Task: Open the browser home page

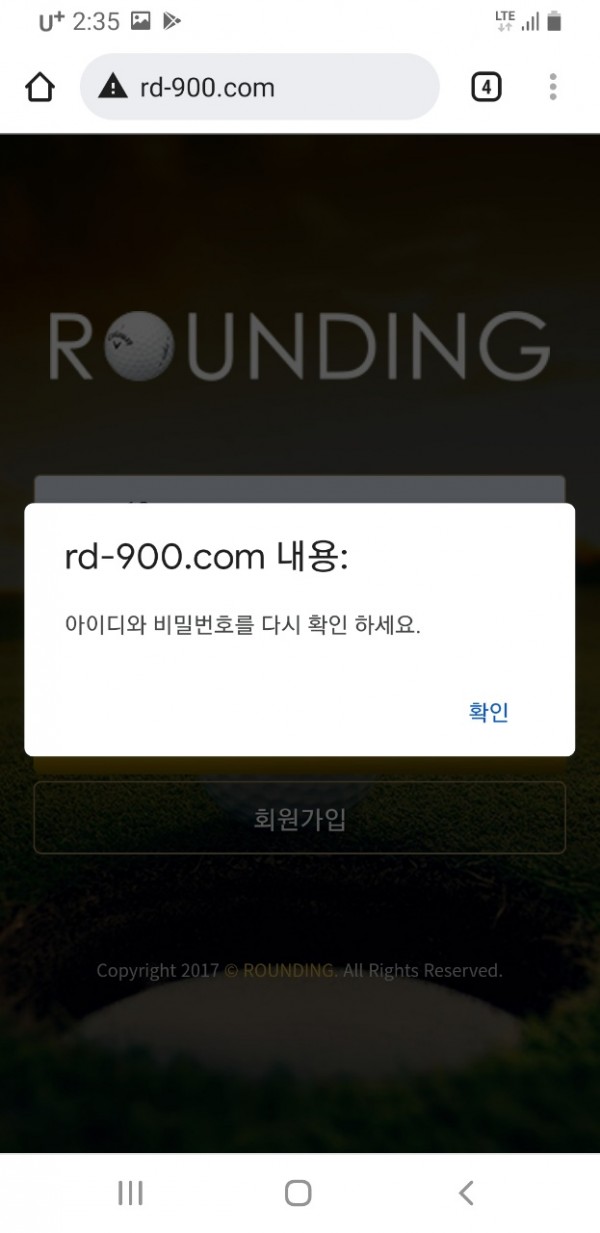Action: [40, 88]
